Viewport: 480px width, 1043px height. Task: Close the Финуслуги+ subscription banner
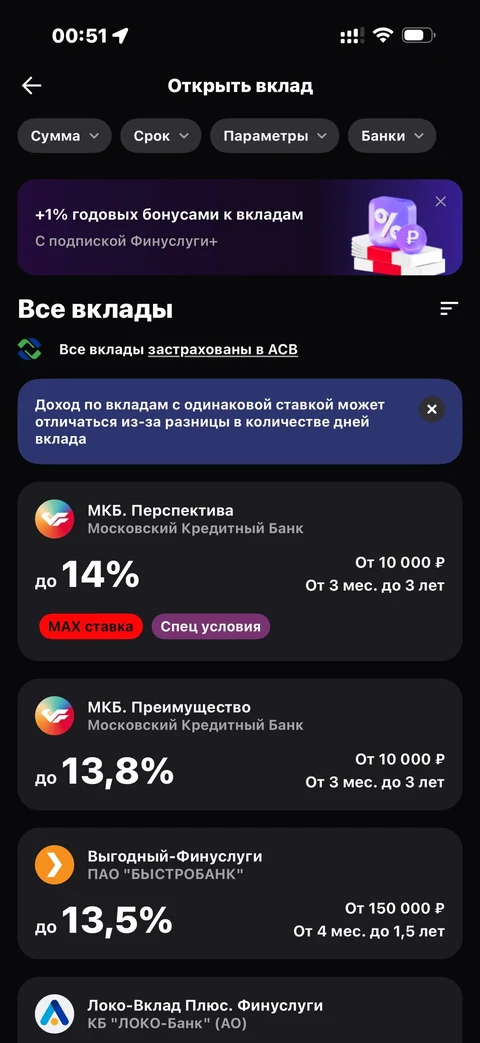(441, 201)
